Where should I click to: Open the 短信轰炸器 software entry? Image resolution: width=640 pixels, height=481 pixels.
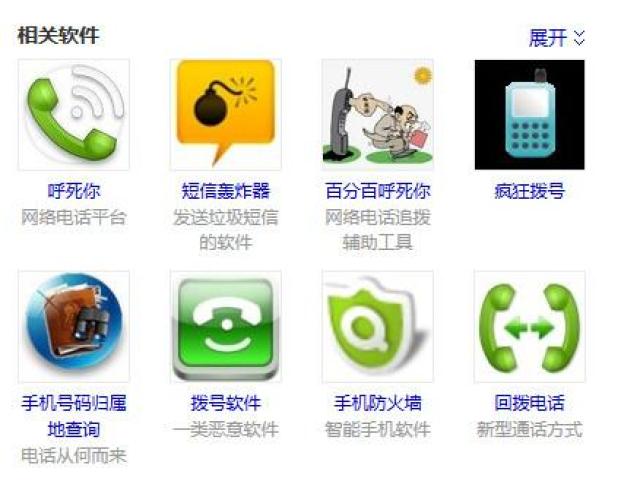[x=226, y=190]
